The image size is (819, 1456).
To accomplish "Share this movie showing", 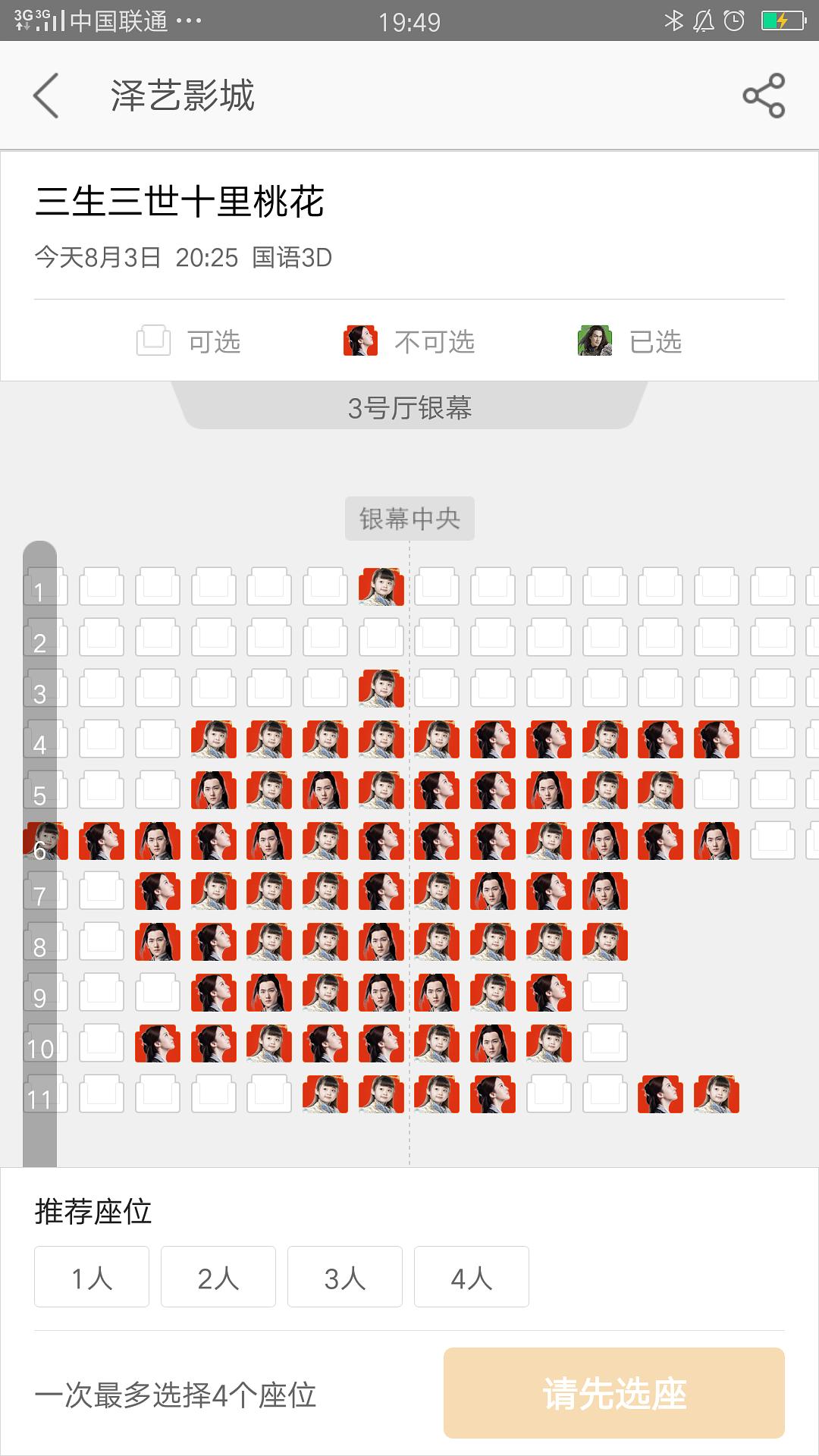I will click(x=763, y=96).
